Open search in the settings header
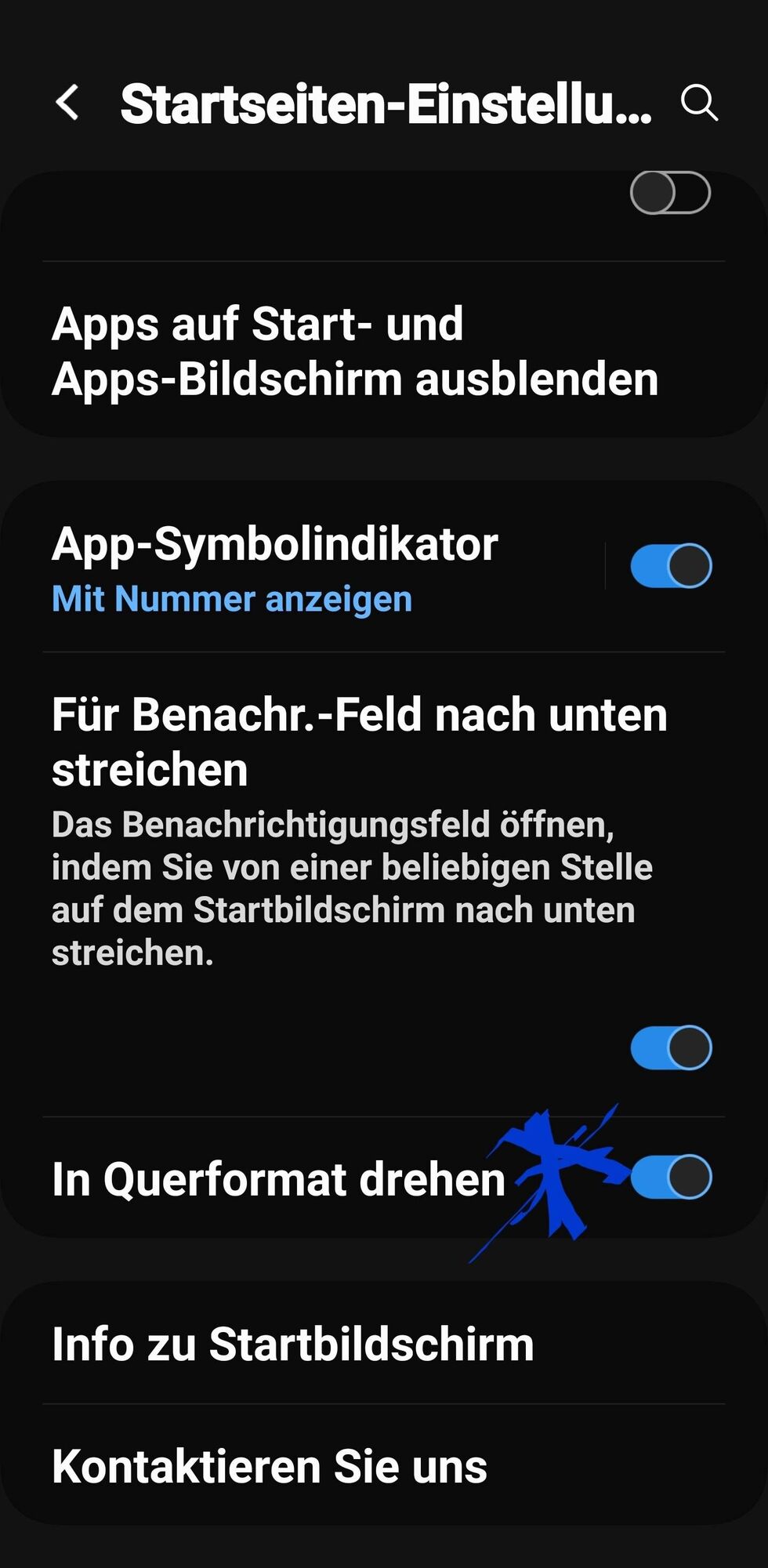 (x=698, y=103)
